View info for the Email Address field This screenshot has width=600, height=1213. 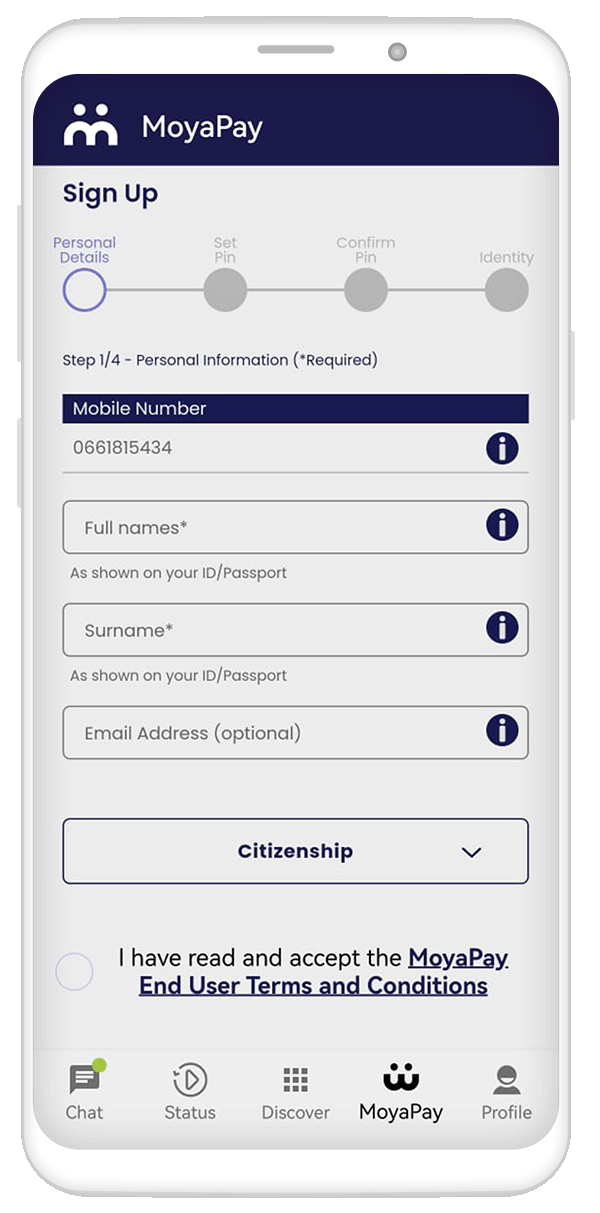502,730
